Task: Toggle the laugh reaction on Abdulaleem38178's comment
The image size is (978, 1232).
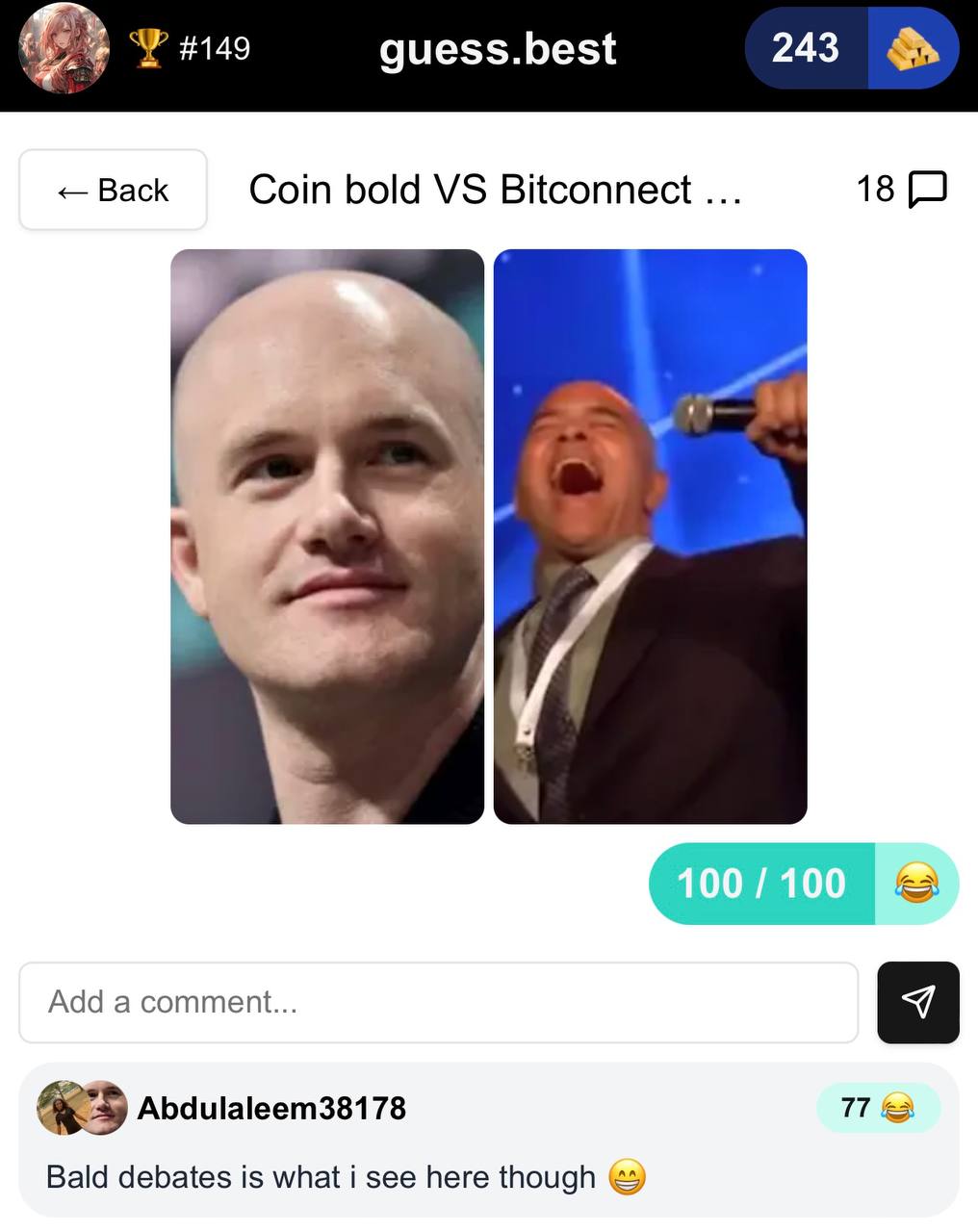Action: click(x=878, y=1108)
